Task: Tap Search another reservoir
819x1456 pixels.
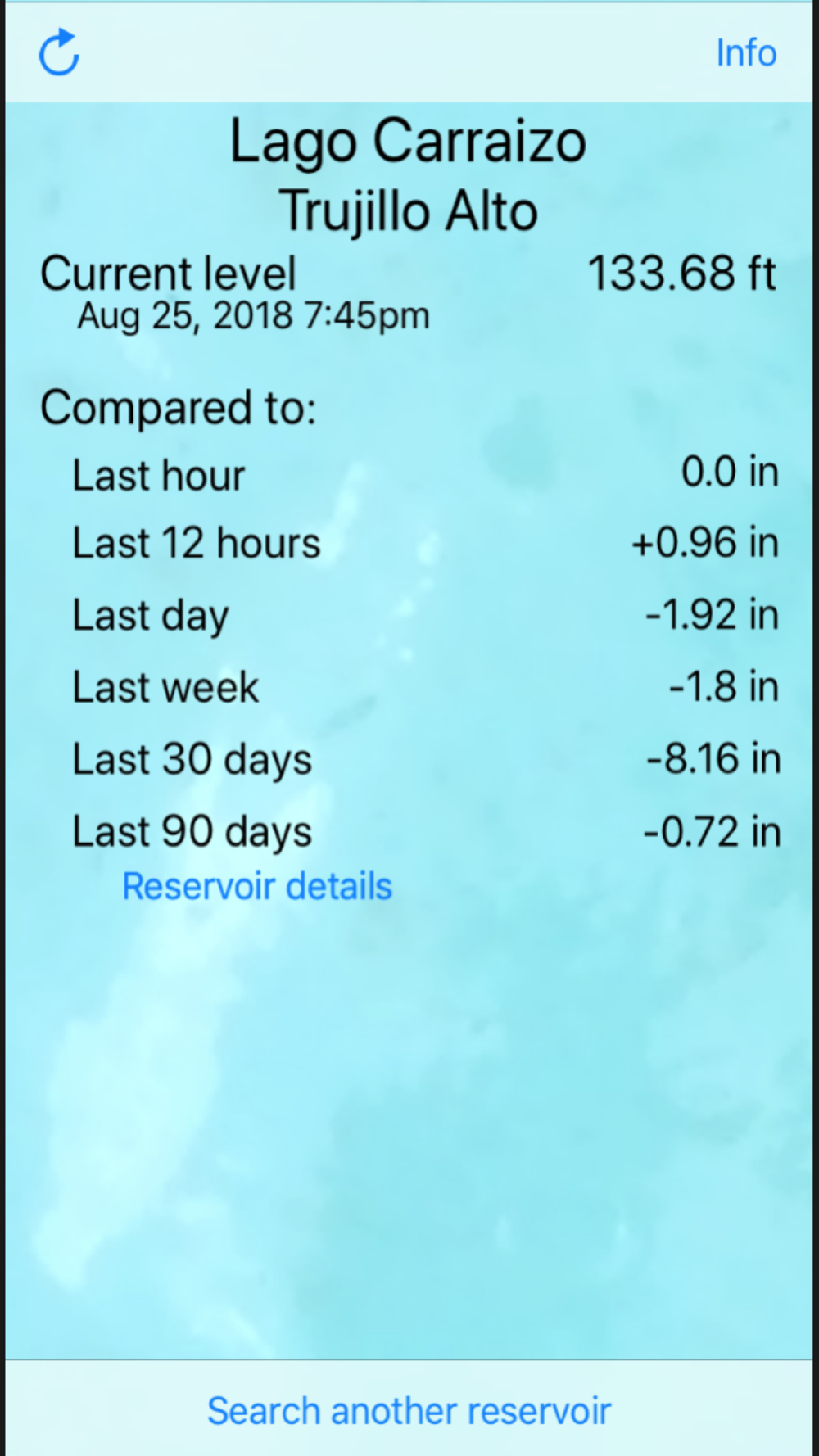Action: 409,1410
